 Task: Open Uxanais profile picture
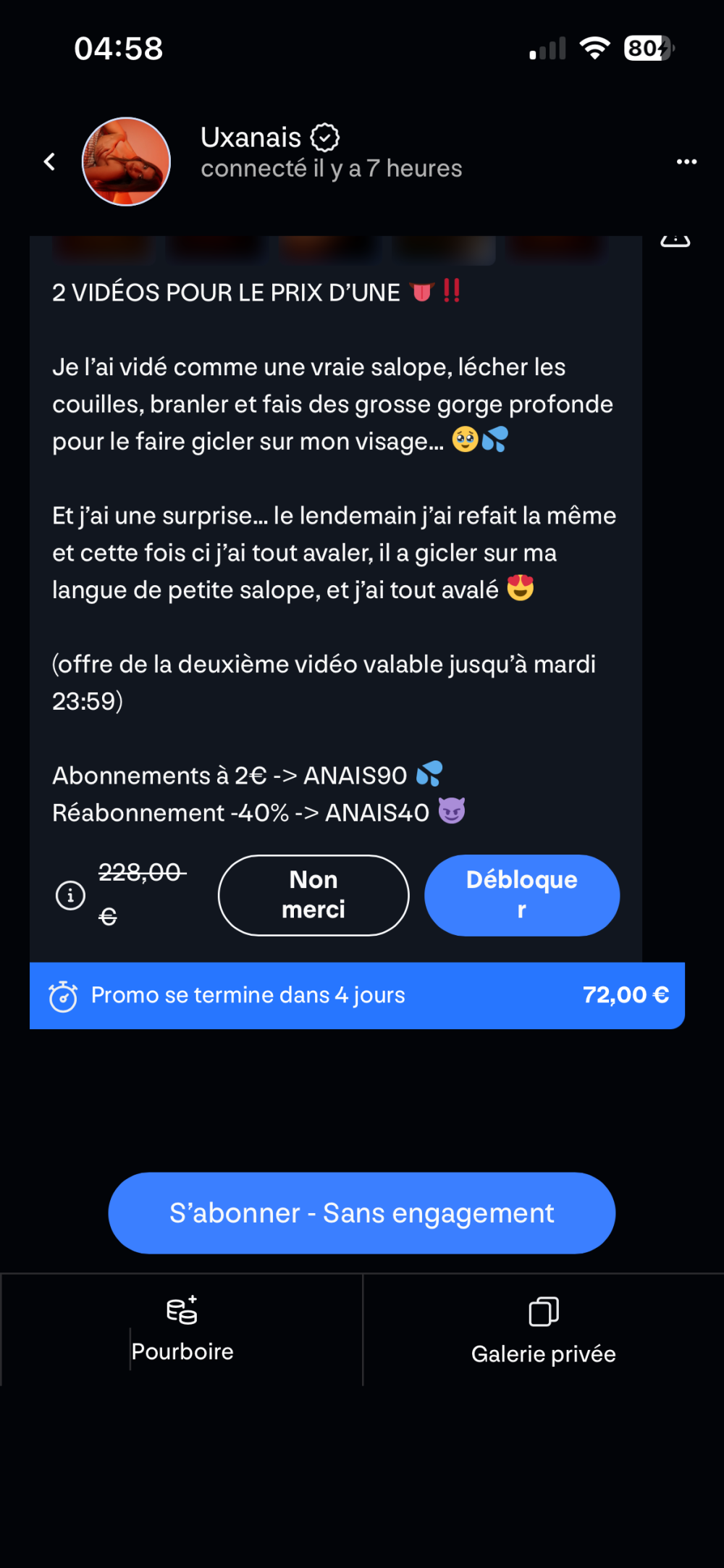point(127,162)
